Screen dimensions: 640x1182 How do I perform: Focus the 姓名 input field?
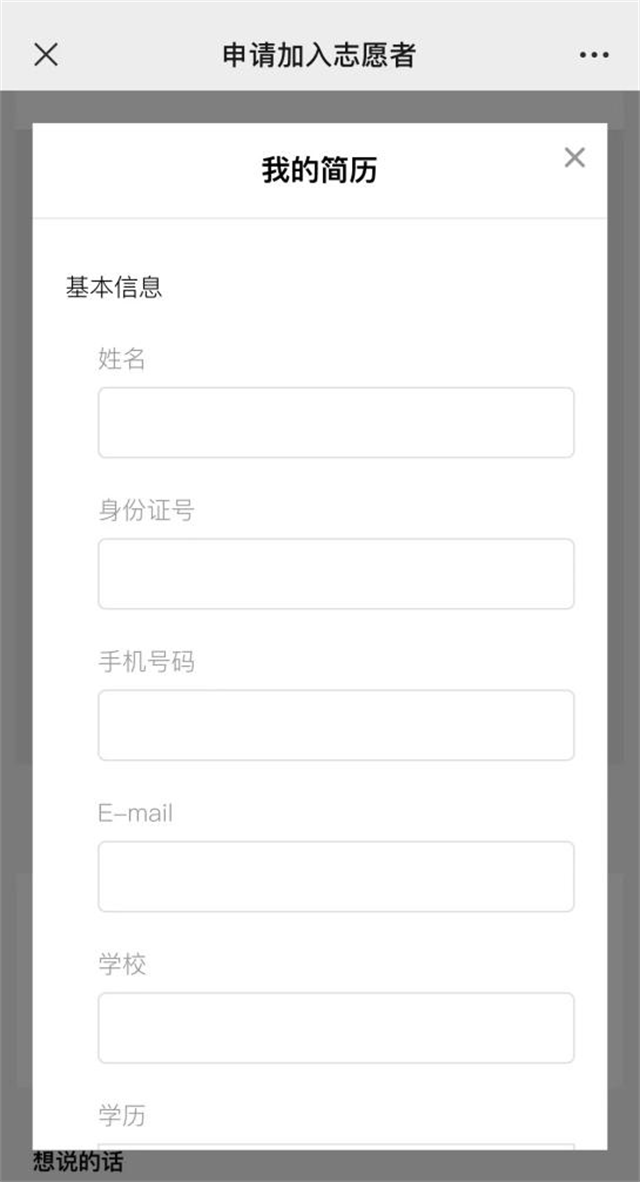coord(336,422)
